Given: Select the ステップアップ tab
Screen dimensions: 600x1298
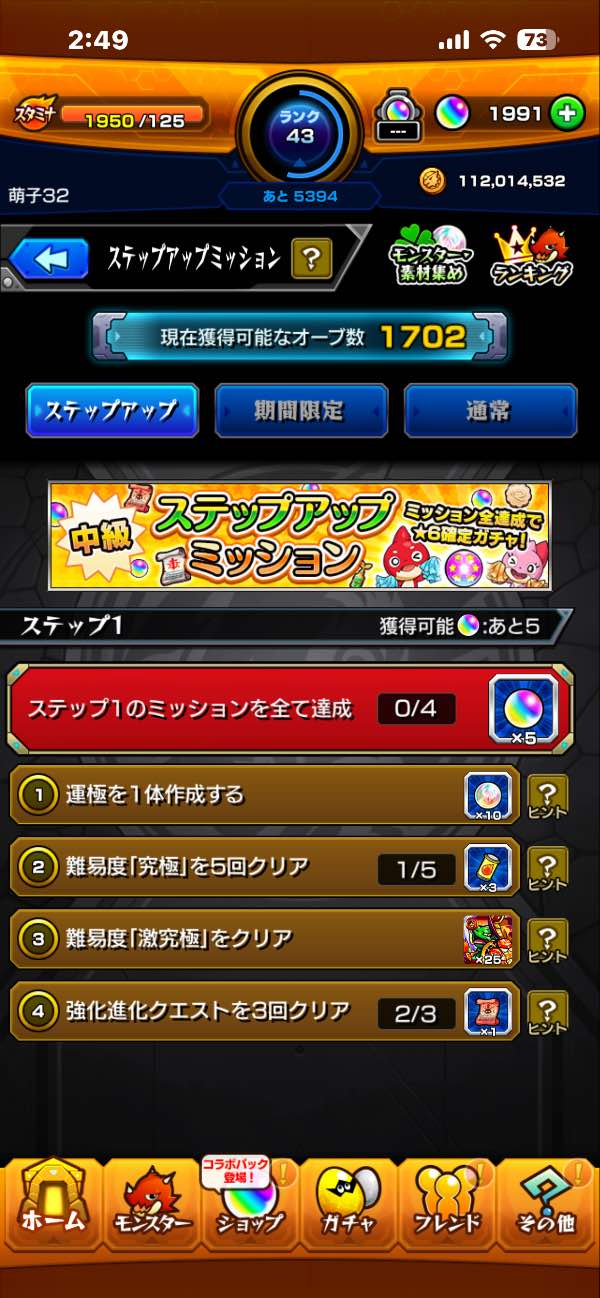Looking at the screenshot, I should 112,410.
